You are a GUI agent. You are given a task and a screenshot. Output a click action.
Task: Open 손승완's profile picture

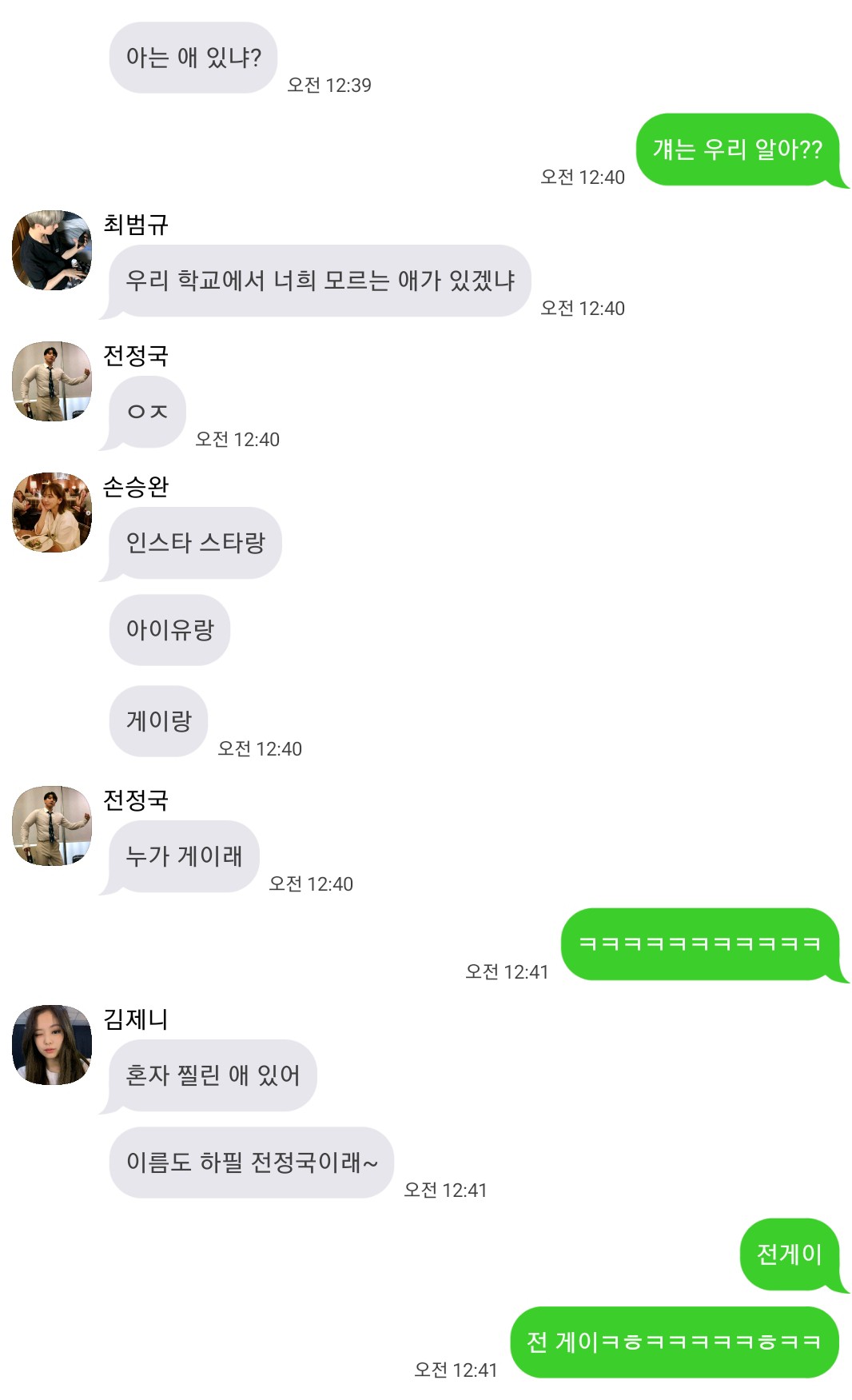[x=52, y=513]
